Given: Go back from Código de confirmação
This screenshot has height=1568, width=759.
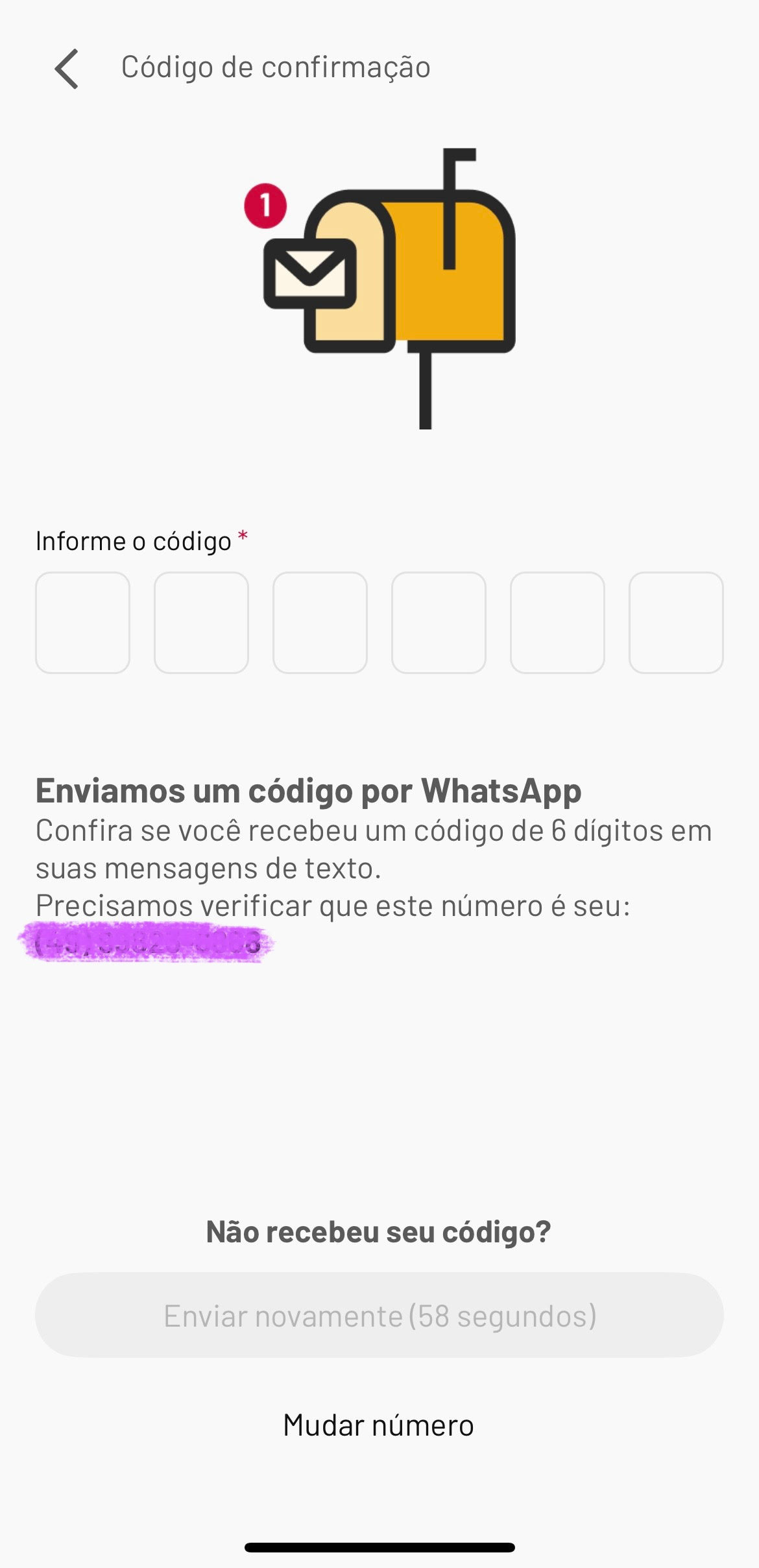Looking at the screenshot, I should 67,69.
